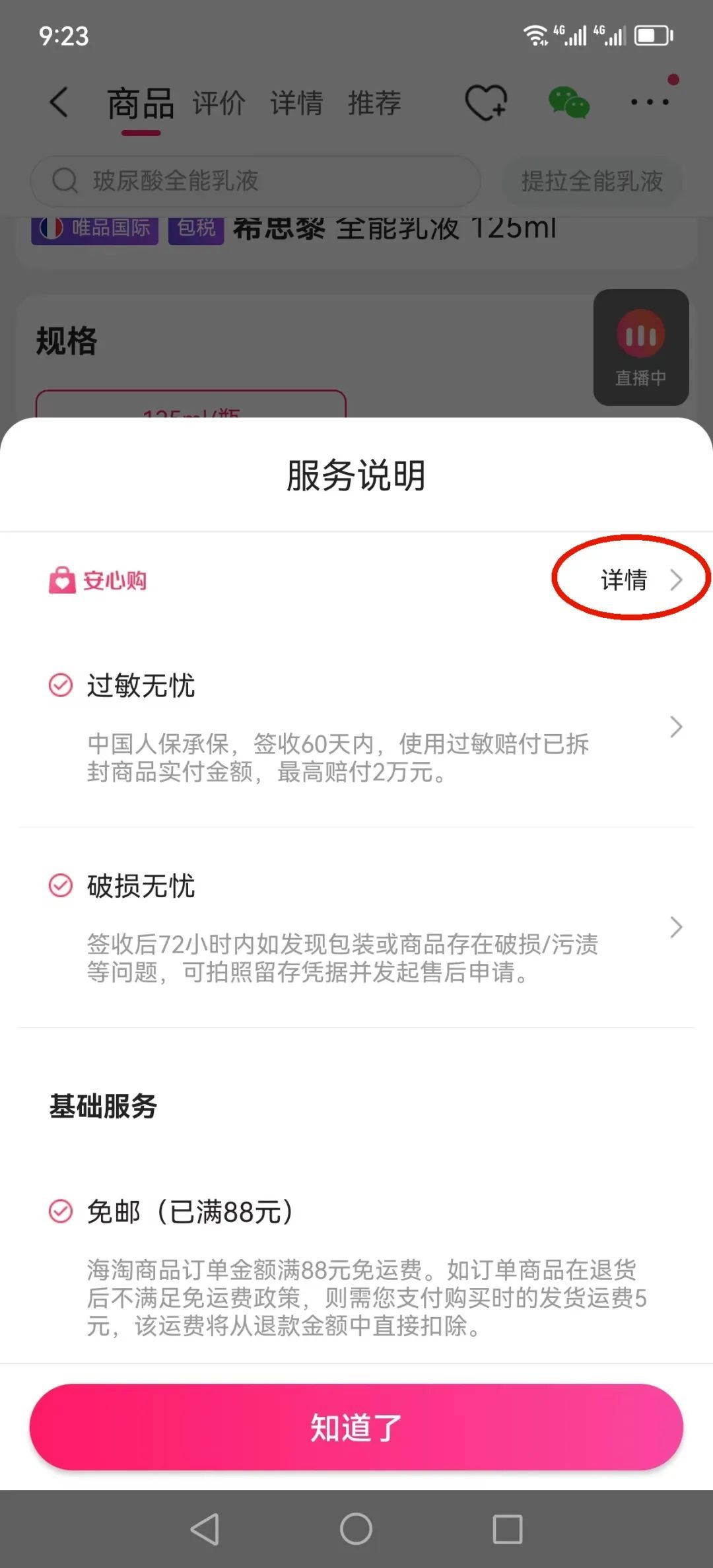Image resolution: width=713 pixels, height=1568 pixels.
Task: Open the 过敏无忧 service row
Action: coord(356,727)
